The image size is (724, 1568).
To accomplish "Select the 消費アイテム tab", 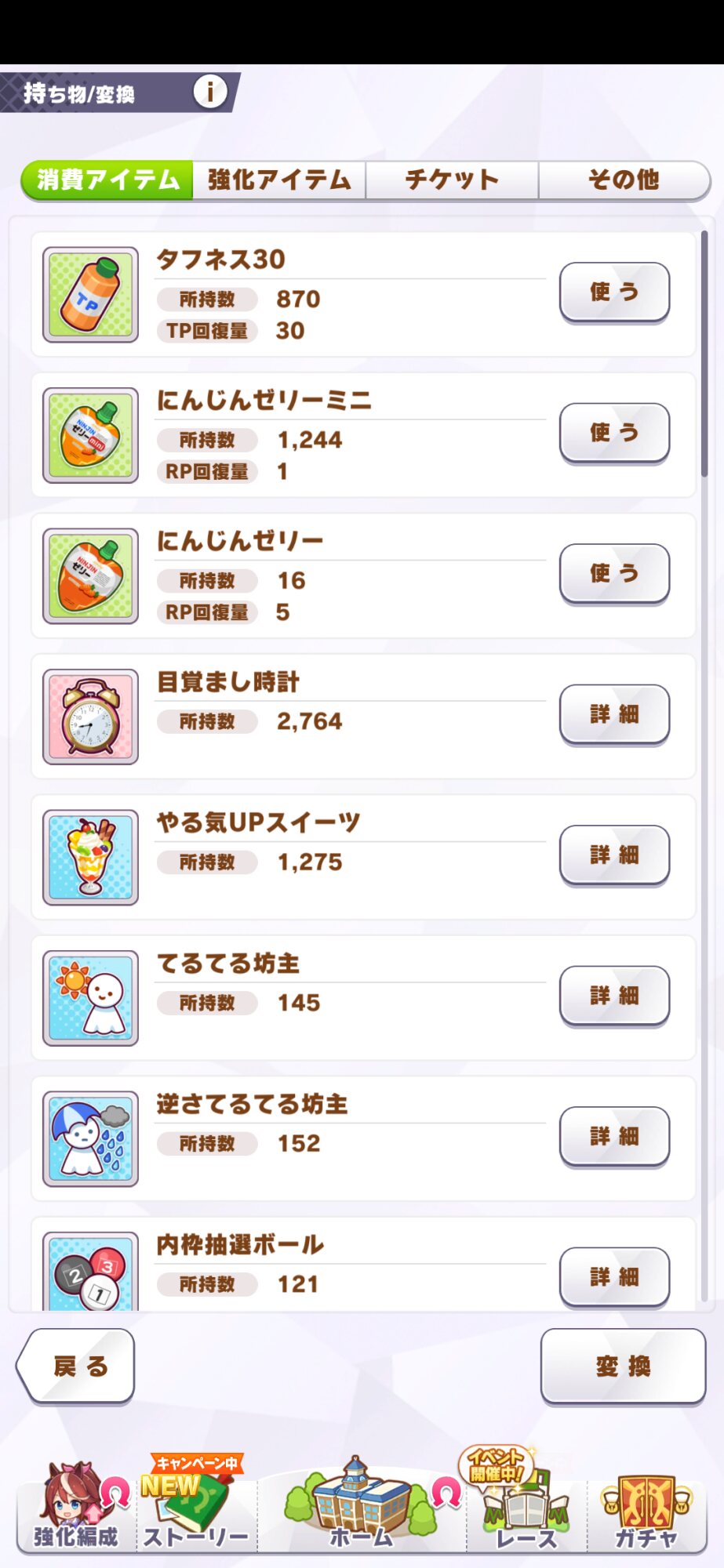I will point(107,180).
